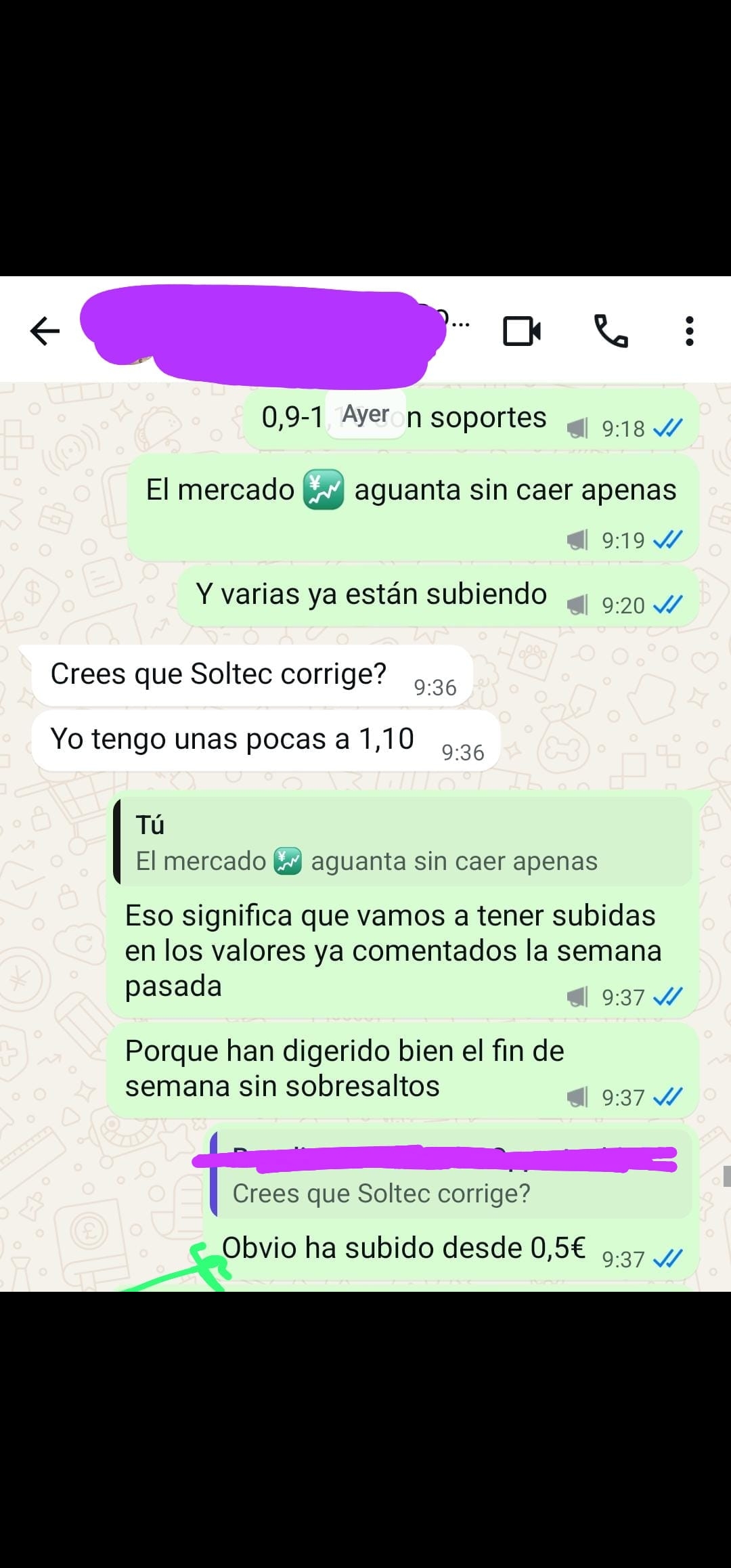Open the three-dot overflow menu

coord(689,331)
